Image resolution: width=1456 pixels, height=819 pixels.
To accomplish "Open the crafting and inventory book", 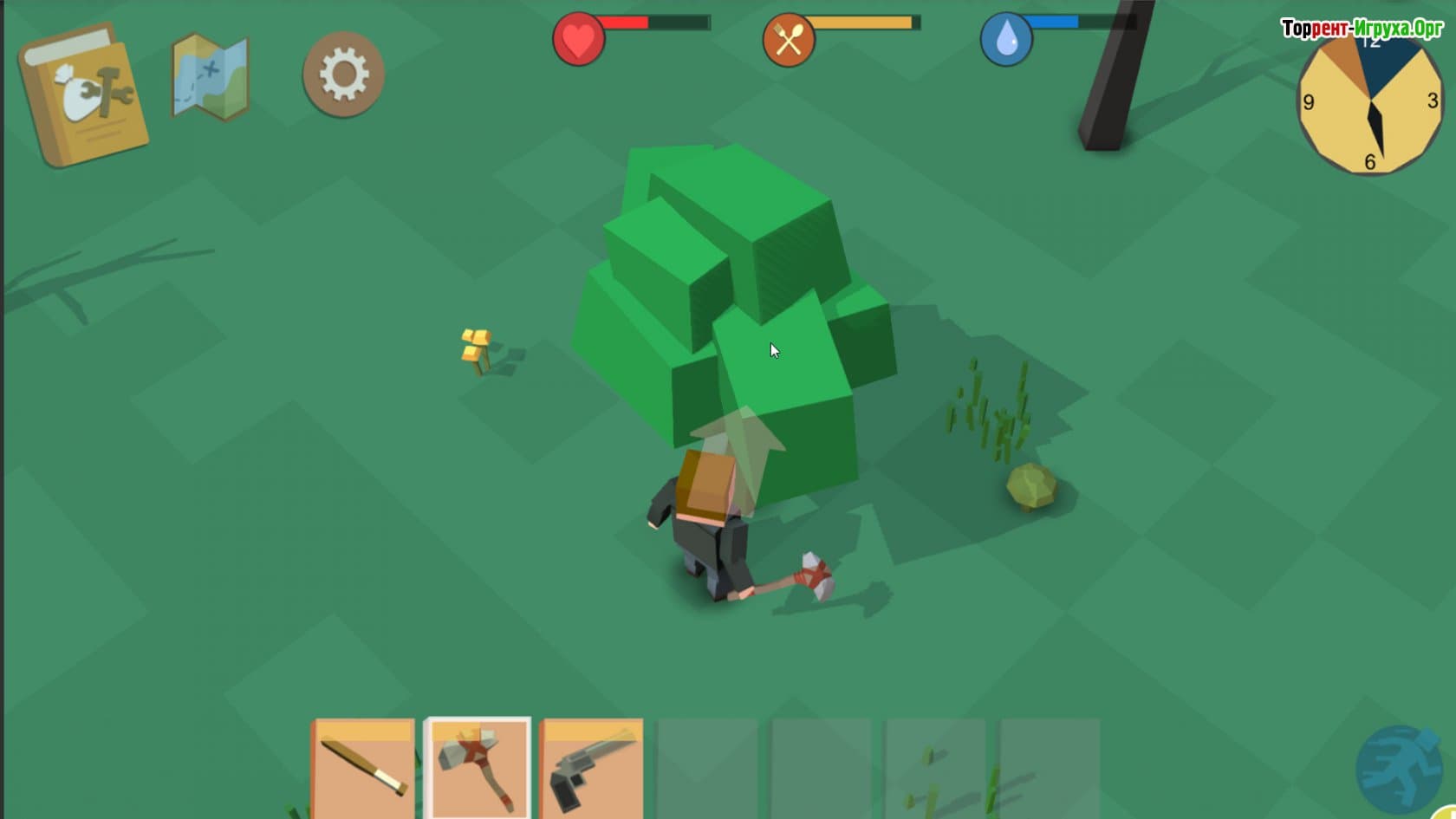I will (x=84, y=95).
